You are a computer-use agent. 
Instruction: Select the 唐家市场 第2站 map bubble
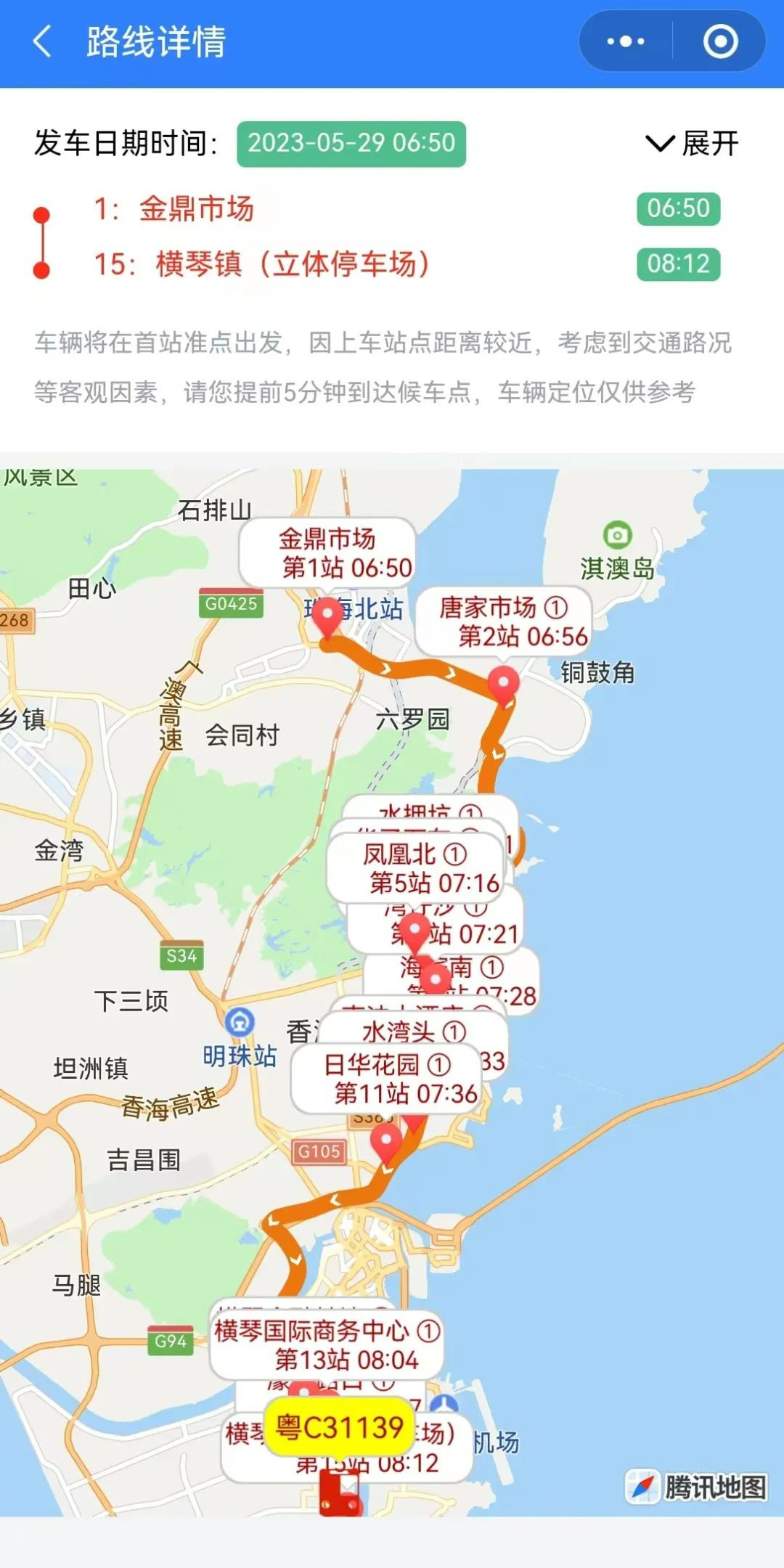pos(504,621)
